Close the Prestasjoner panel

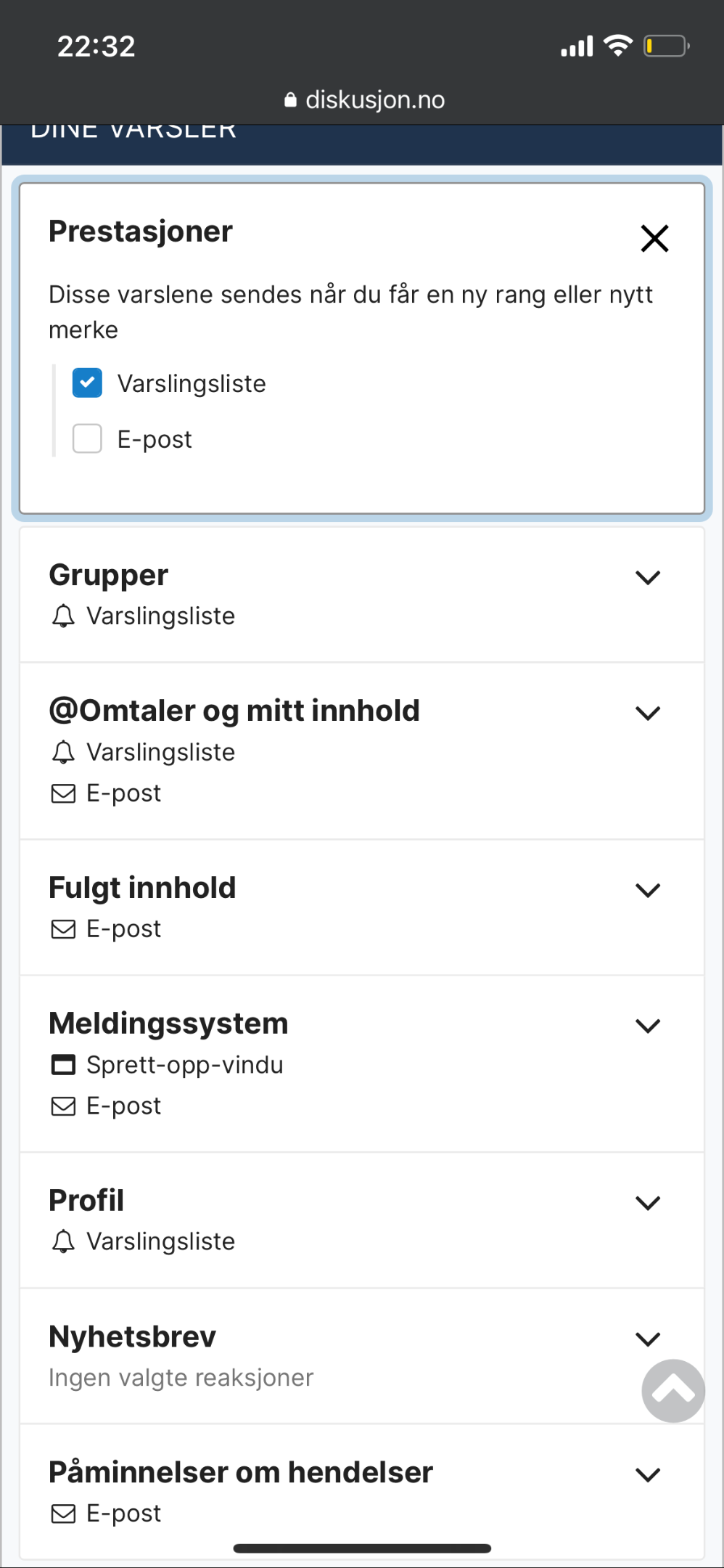(x=654, y=238)
